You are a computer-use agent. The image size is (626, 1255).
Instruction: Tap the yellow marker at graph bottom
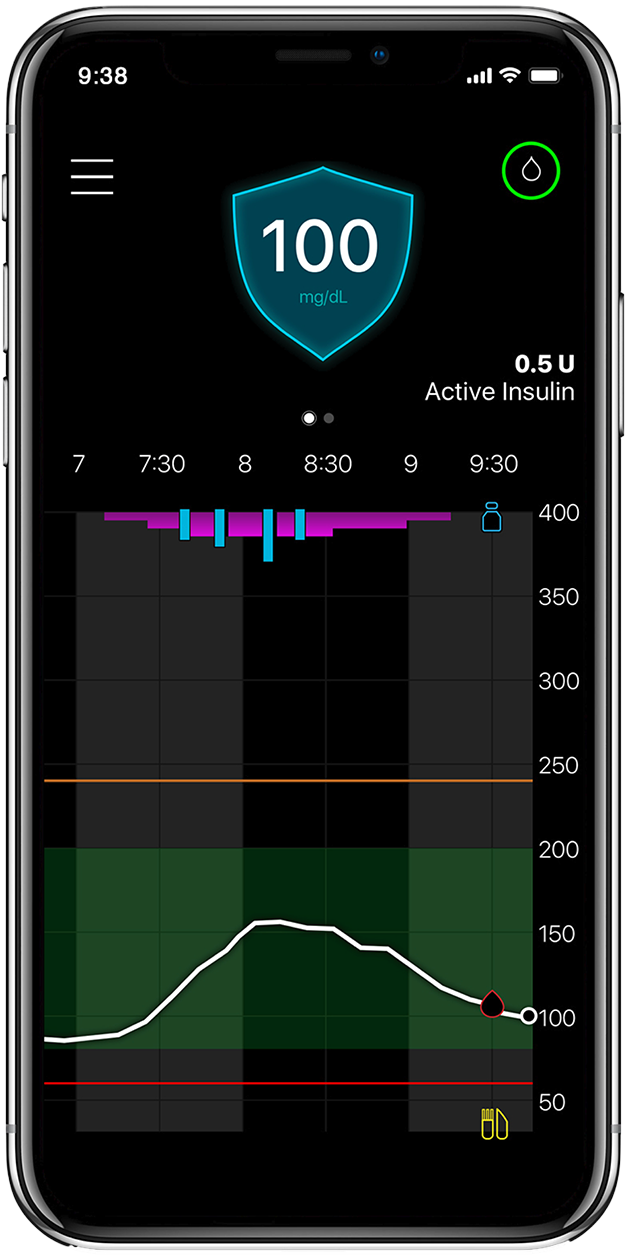(493, 1124)
